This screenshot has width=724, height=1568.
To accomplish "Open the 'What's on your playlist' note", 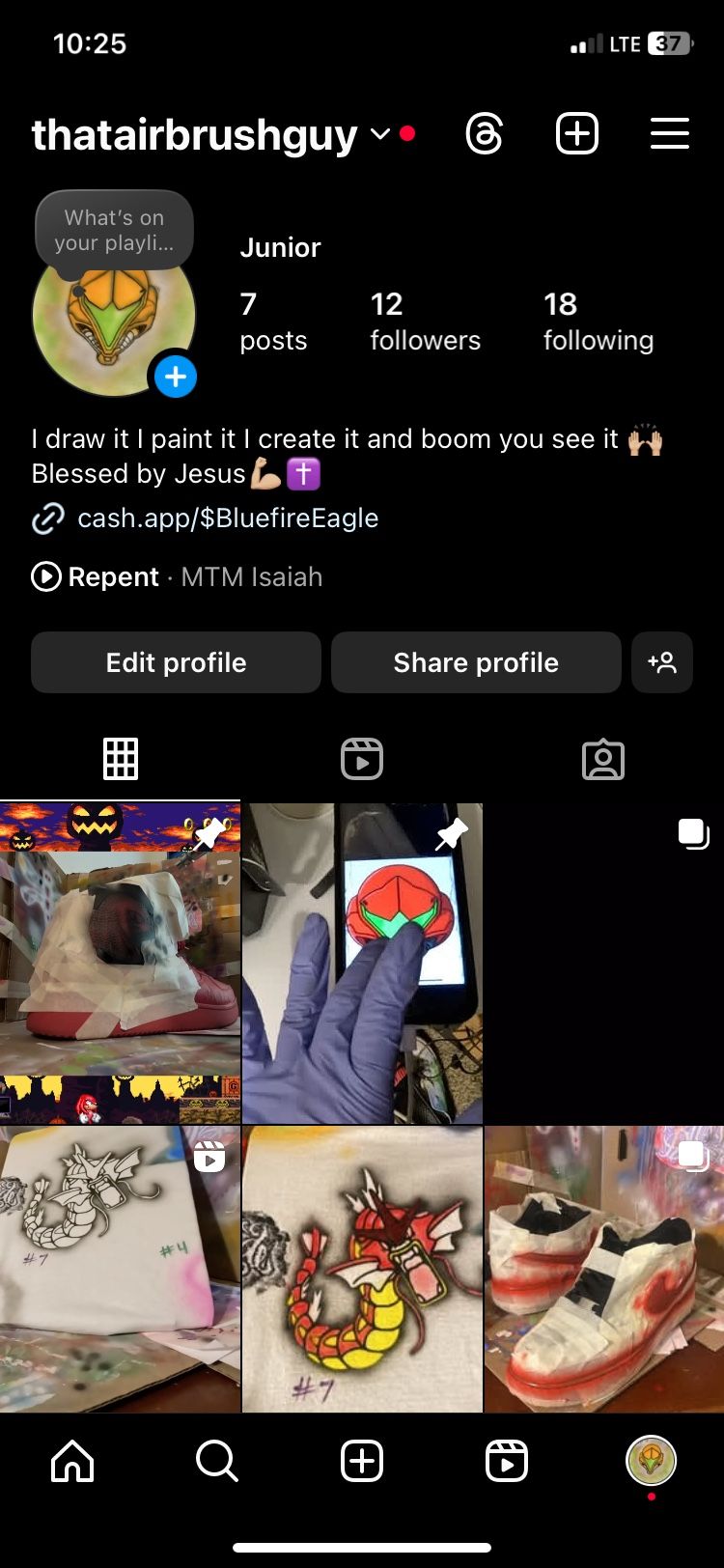I will pos(114,230).
